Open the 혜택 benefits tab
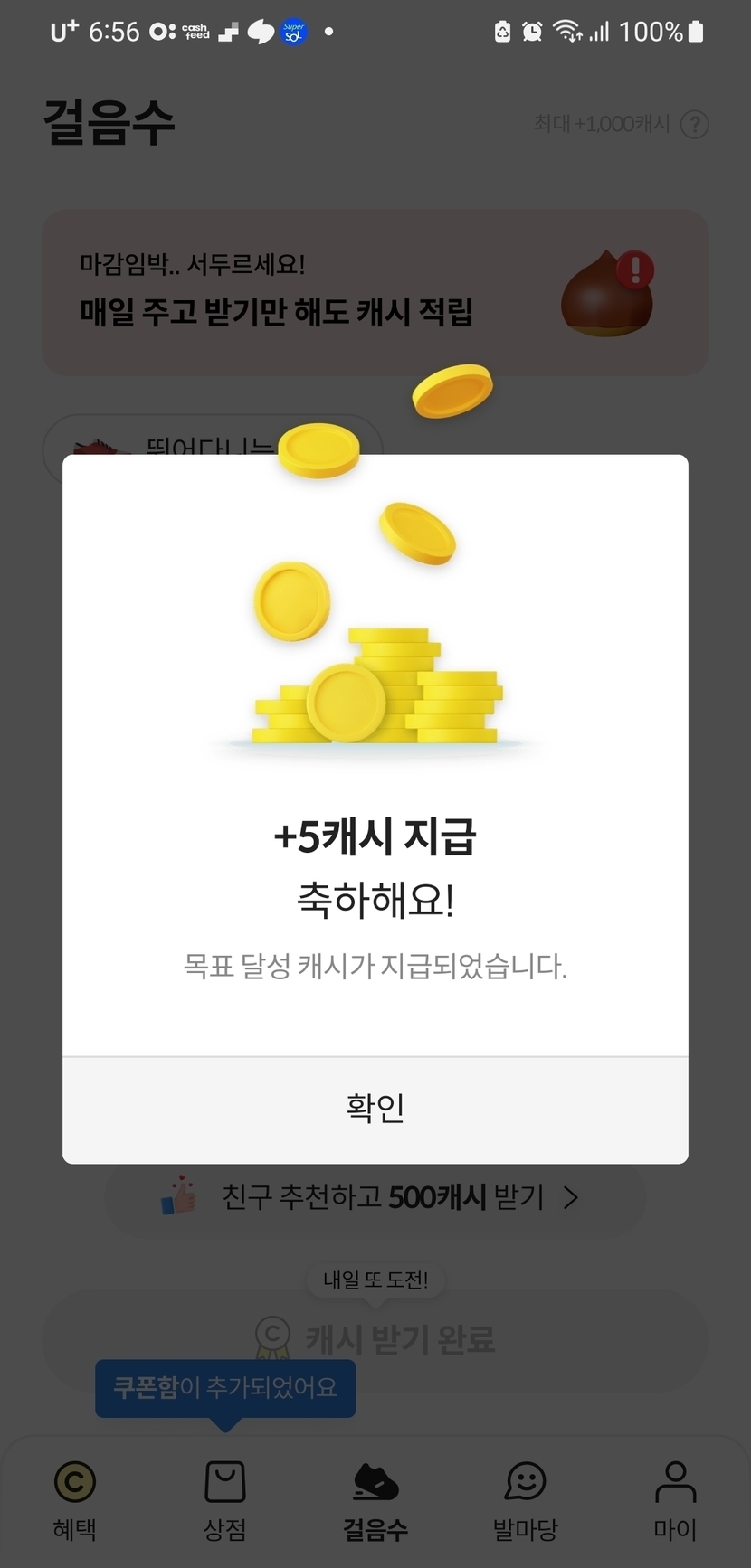 pyautogui.click(x=74, y=1501)
